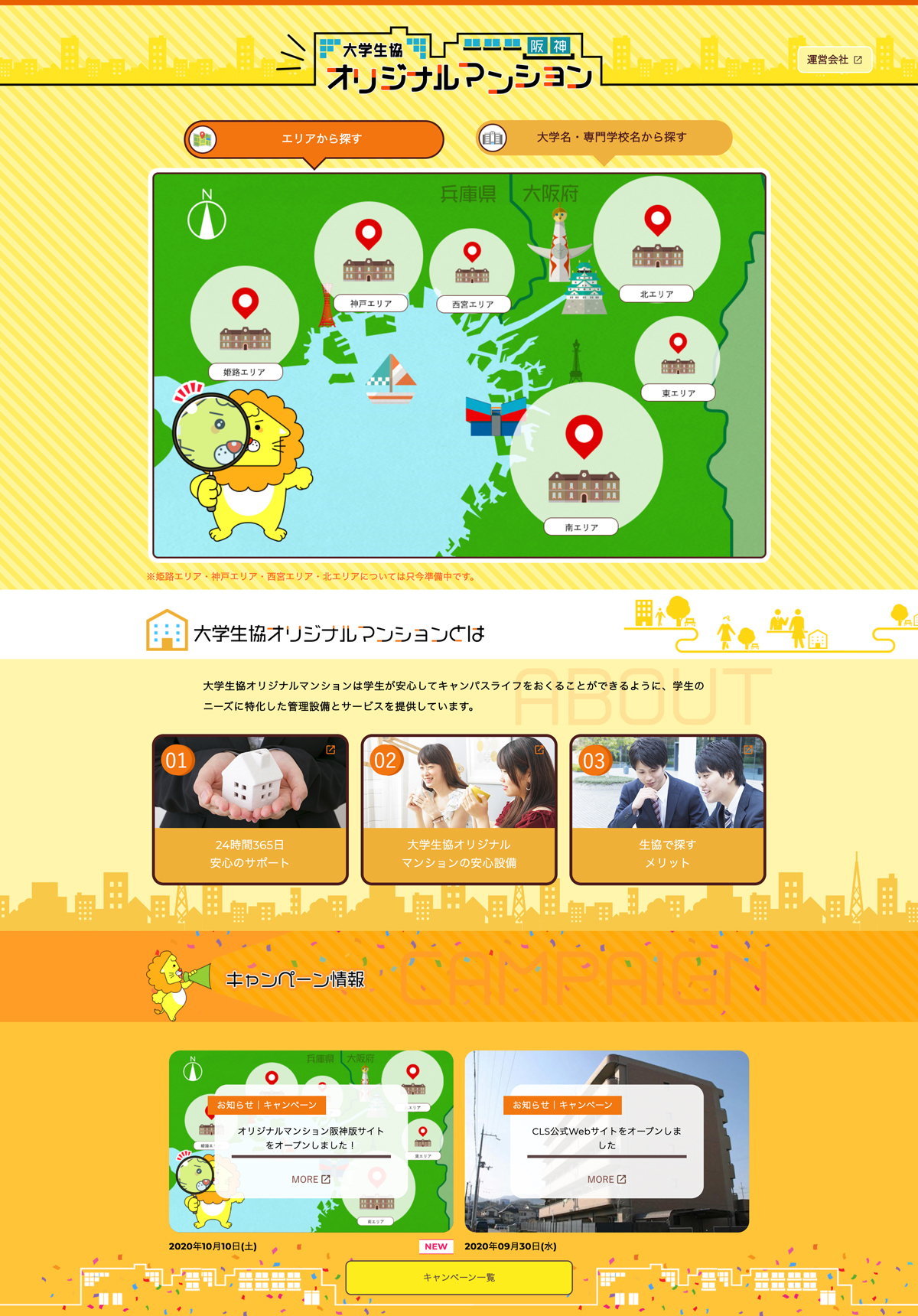Open card 03 生協で探すメリット

tap(668, 809)
